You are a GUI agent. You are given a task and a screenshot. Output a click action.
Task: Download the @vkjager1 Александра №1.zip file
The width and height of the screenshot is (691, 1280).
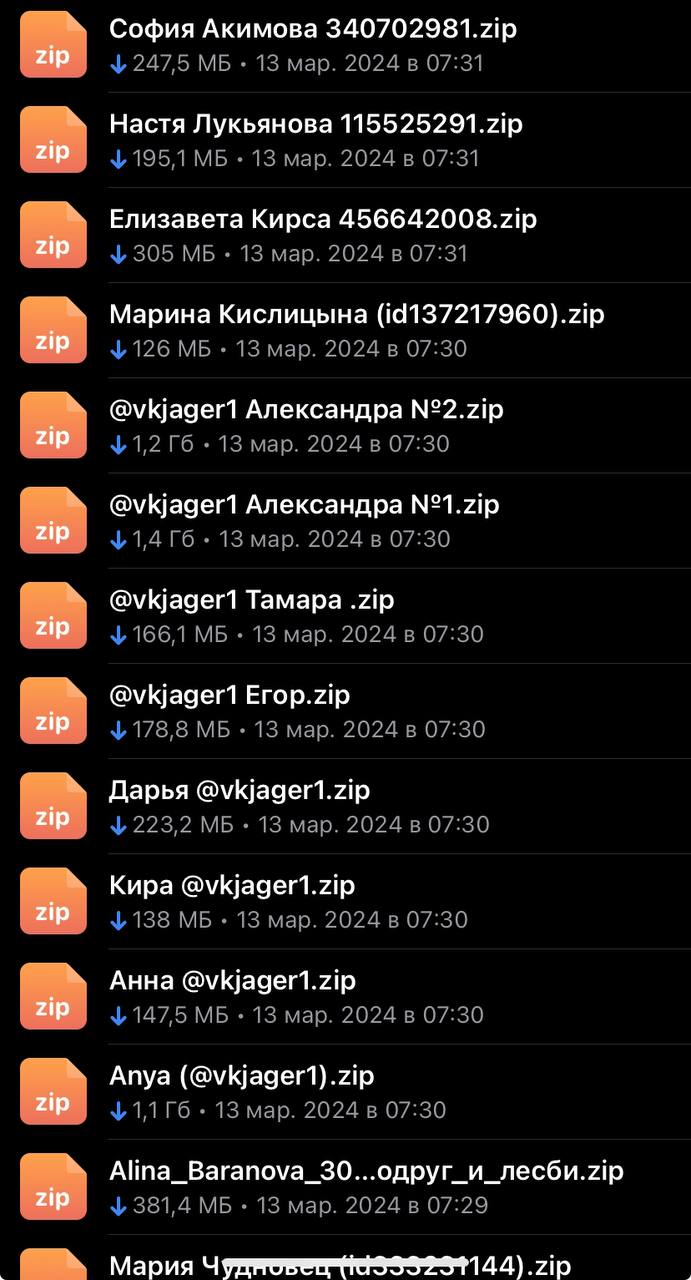tap(119, 540)
